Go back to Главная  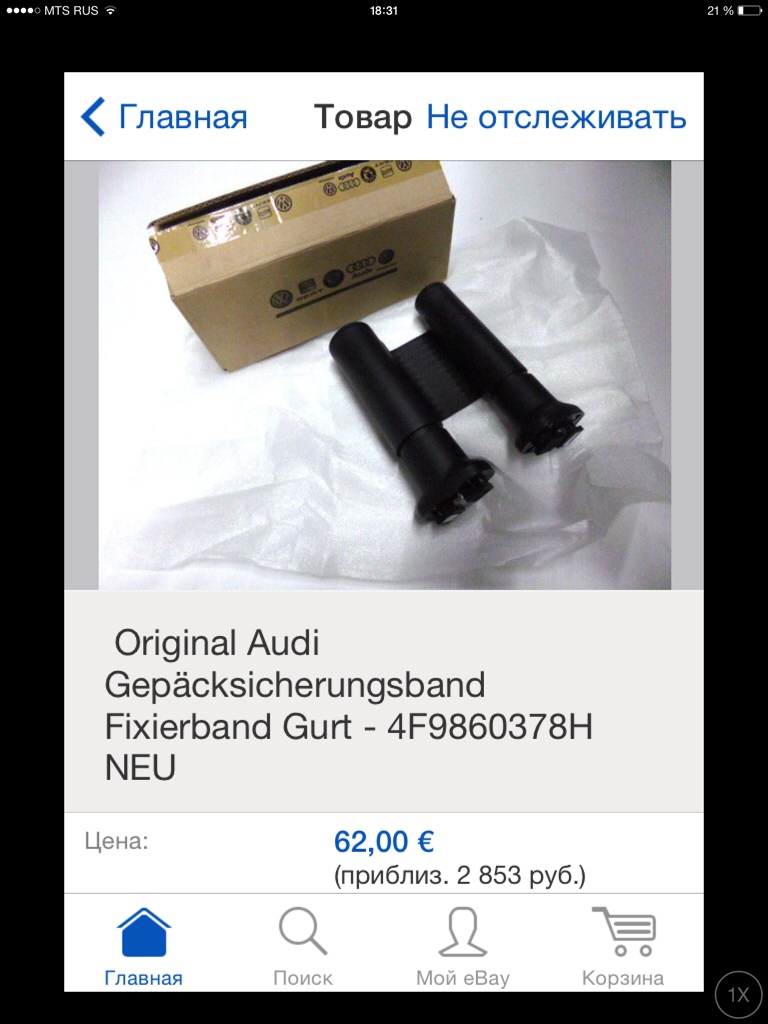(x=164, y=117)
